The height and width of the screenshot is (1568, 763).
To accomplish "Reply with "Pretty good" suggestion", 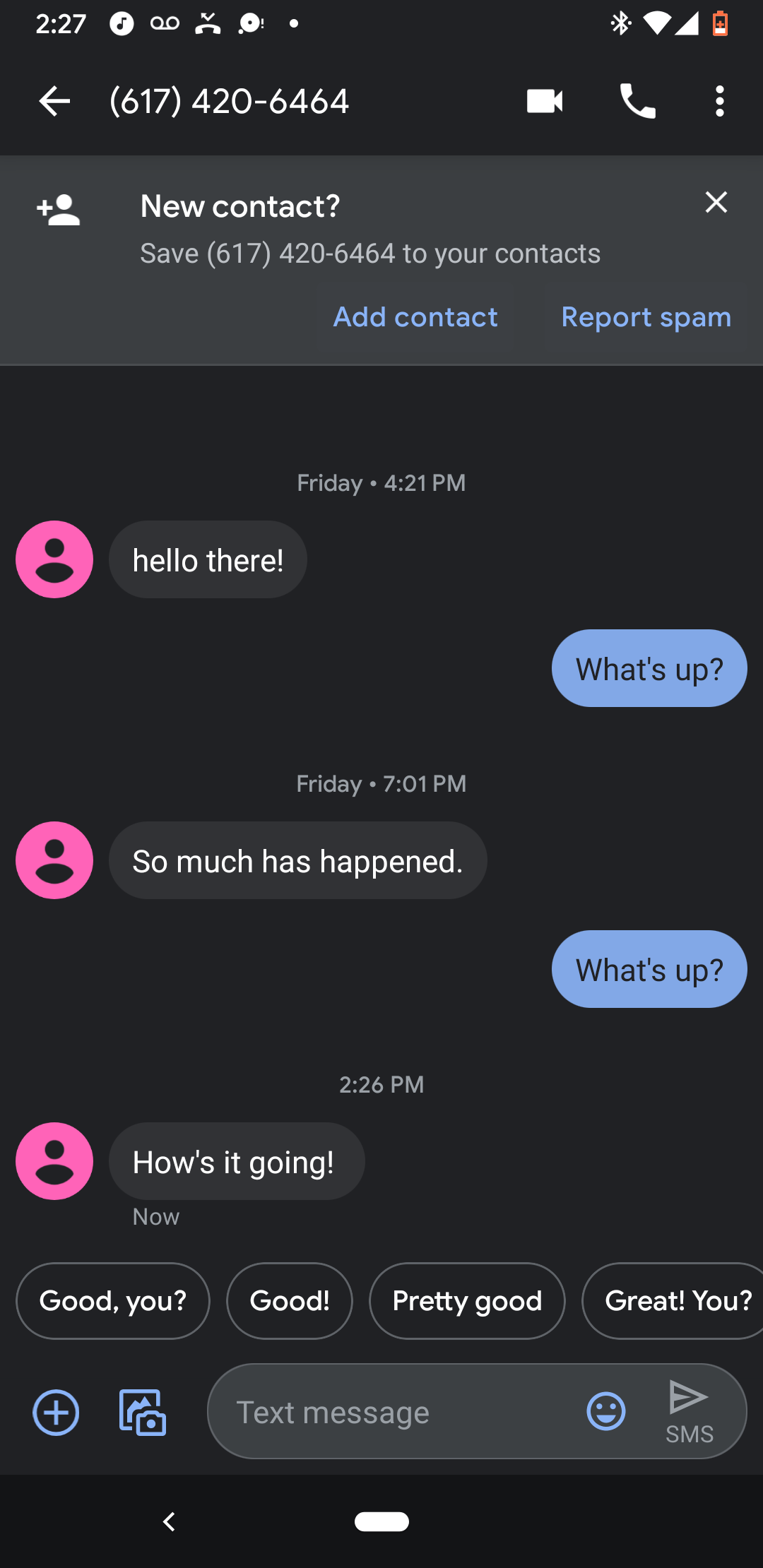I will (x=467, y=1300).
